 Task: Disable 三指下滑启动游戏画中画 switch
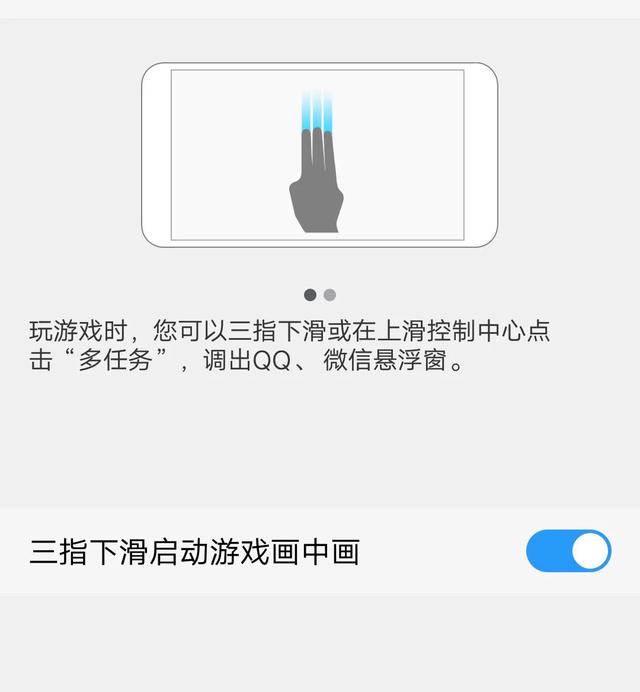coord(568,551)
